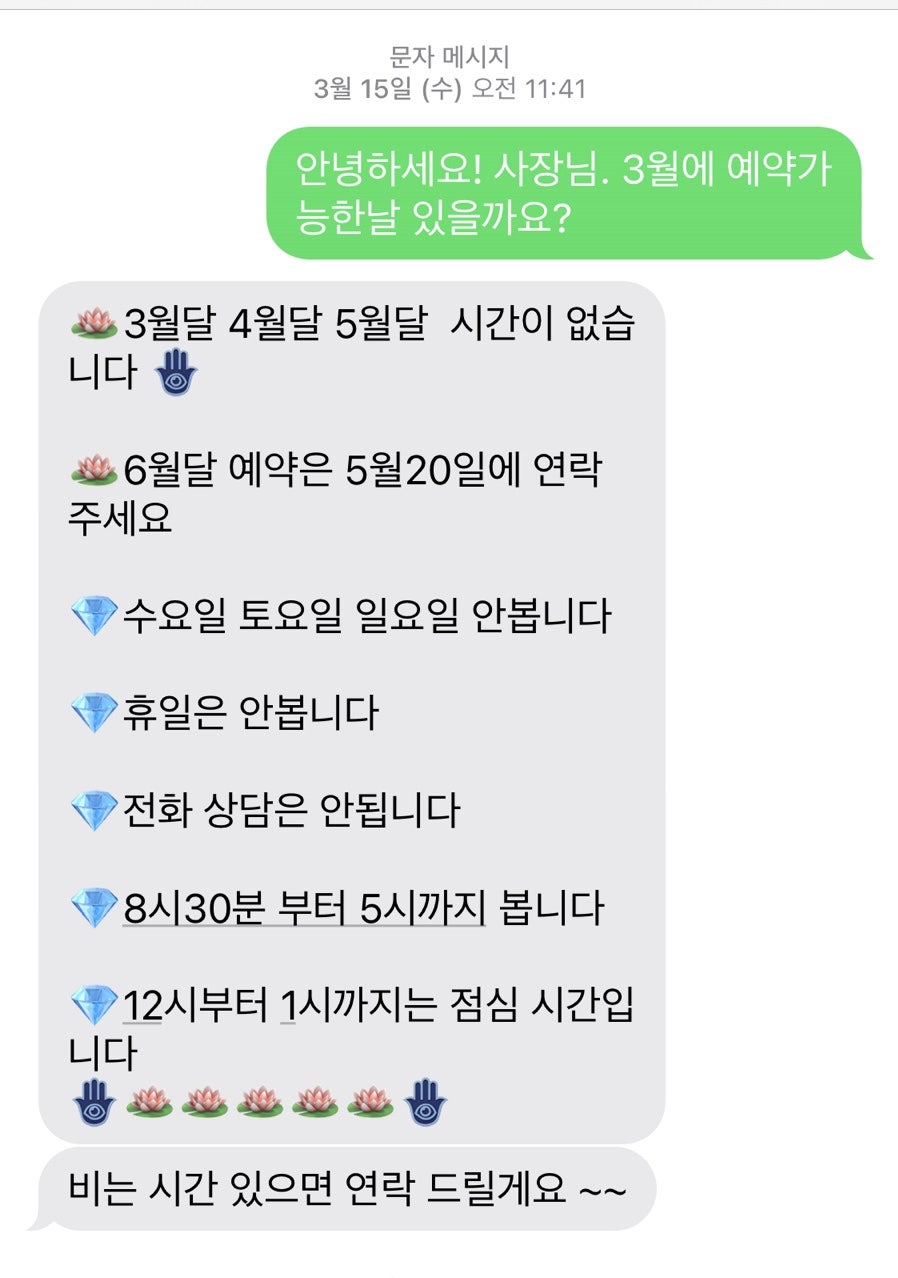Screen dimensions: 898x1278
Task: Tap the underlined 12 in the lunch time line
Action: 141,1005
